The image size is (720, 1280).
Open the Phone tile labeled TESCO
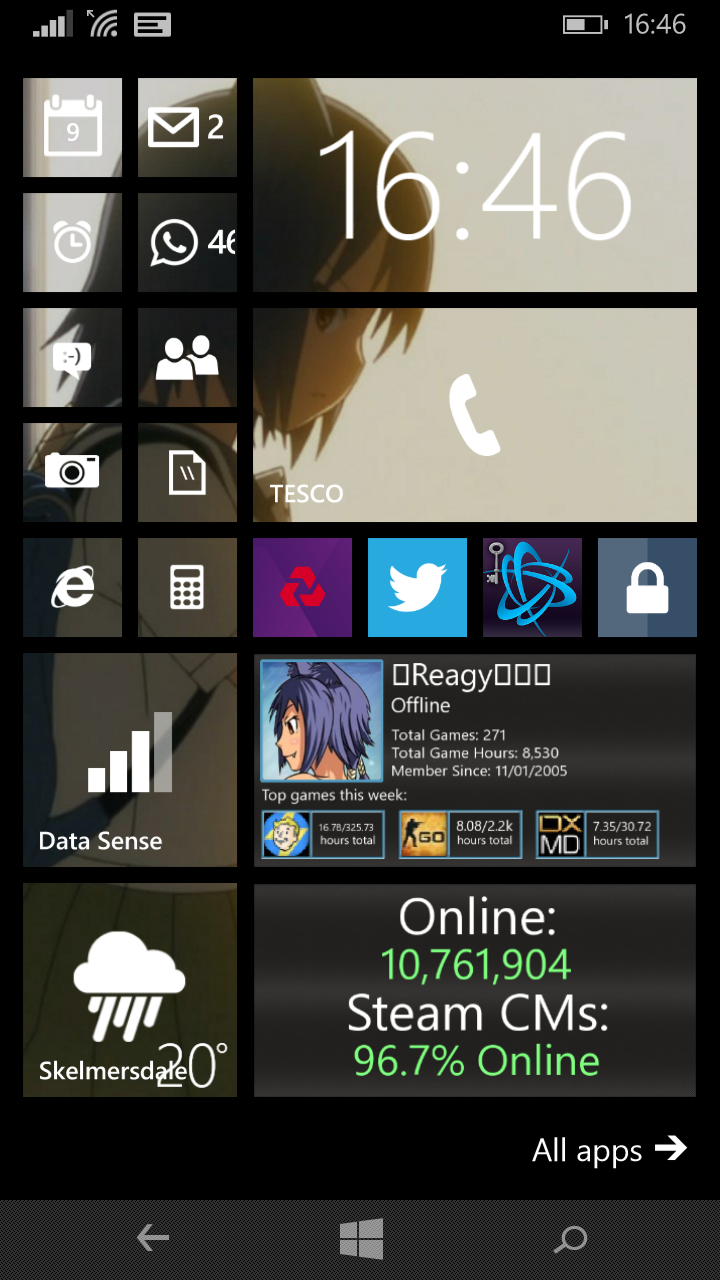click(475, 415)
